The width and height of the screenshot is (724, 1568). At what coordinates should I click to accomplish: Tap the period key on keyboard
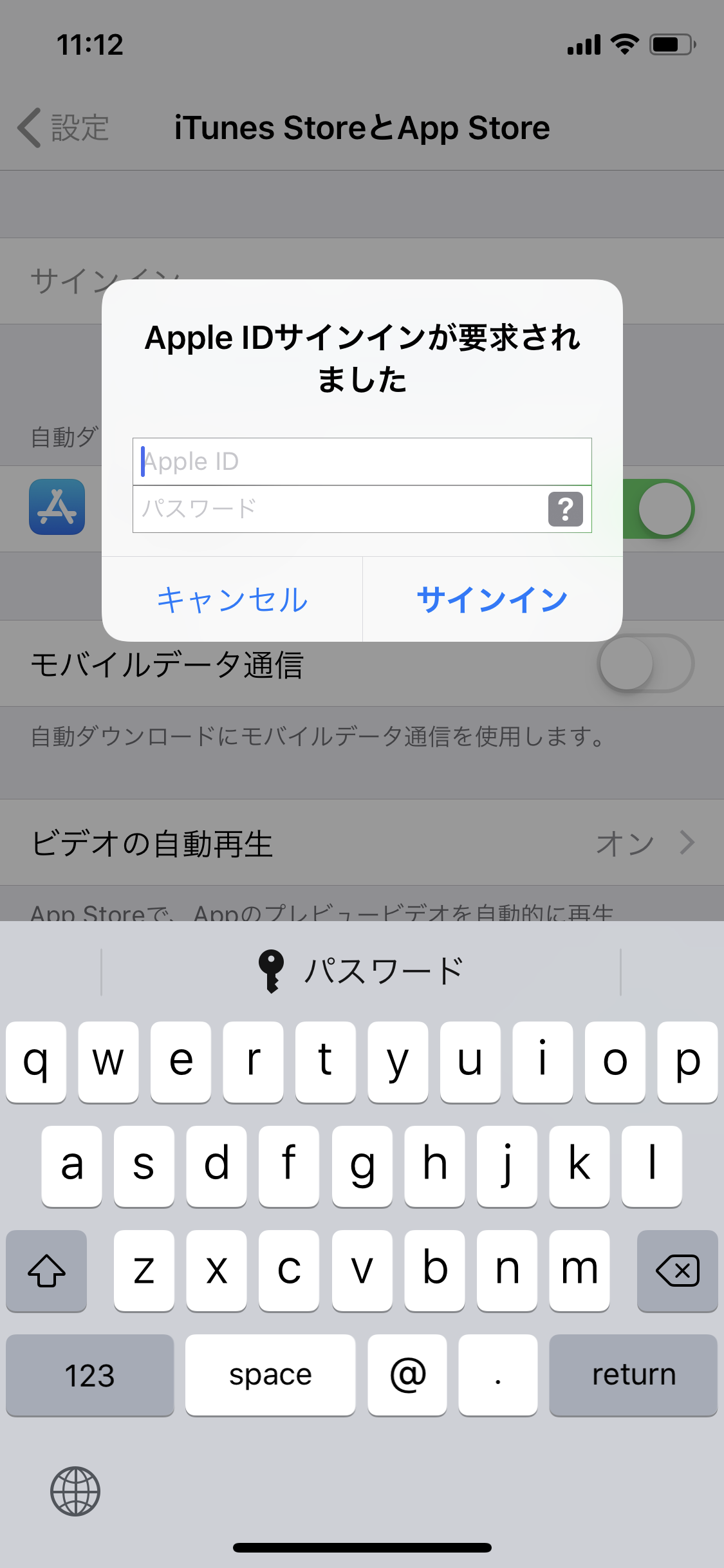coord(498,1375)
